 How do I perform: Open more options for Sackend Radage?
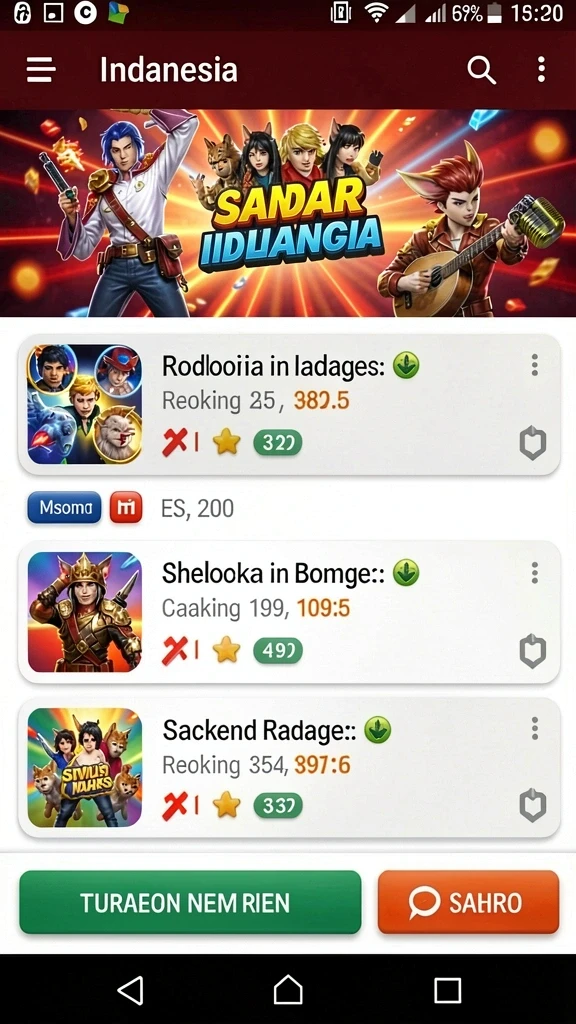pos(535,728)
